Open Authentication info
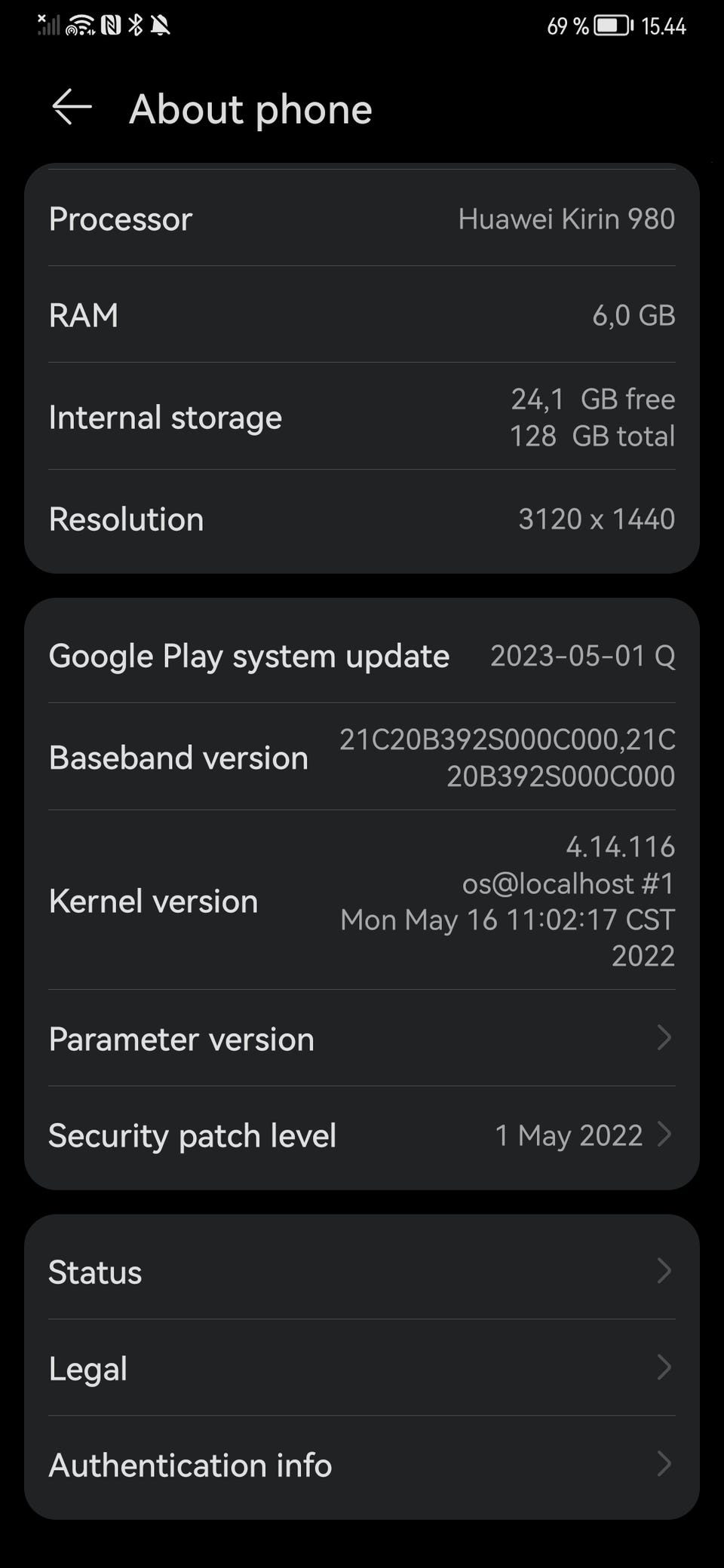Screen dimensions: 724x1568 (x=362, y=1465)
